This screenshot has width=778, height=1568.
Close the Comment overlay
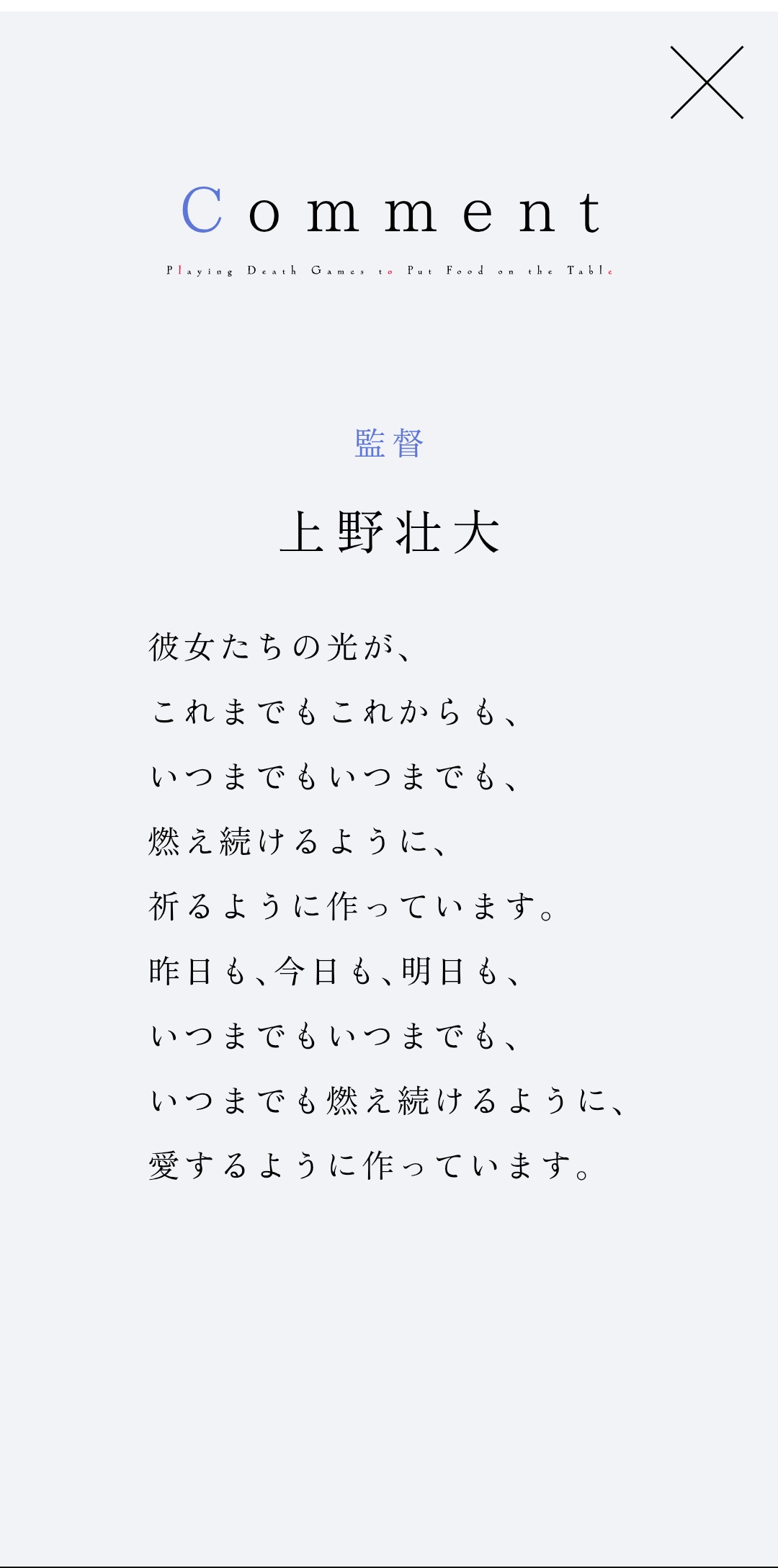[707, 83]
